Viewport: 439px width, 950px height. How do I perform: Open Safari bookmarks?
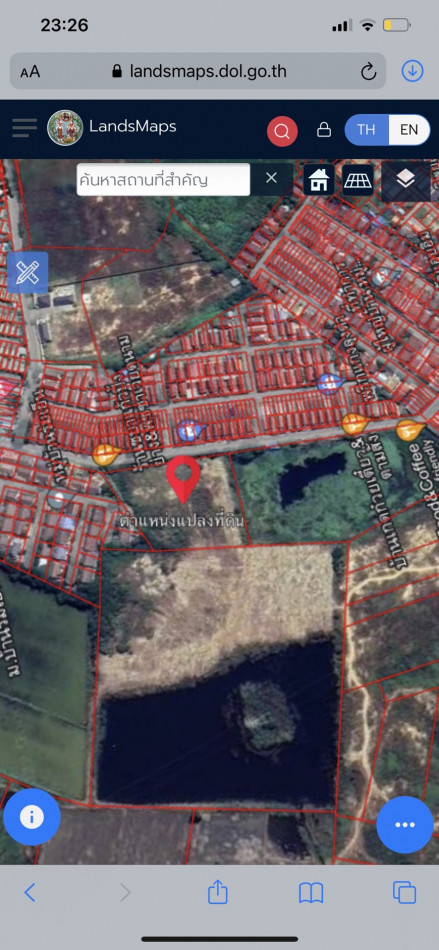tap(311, 892)
